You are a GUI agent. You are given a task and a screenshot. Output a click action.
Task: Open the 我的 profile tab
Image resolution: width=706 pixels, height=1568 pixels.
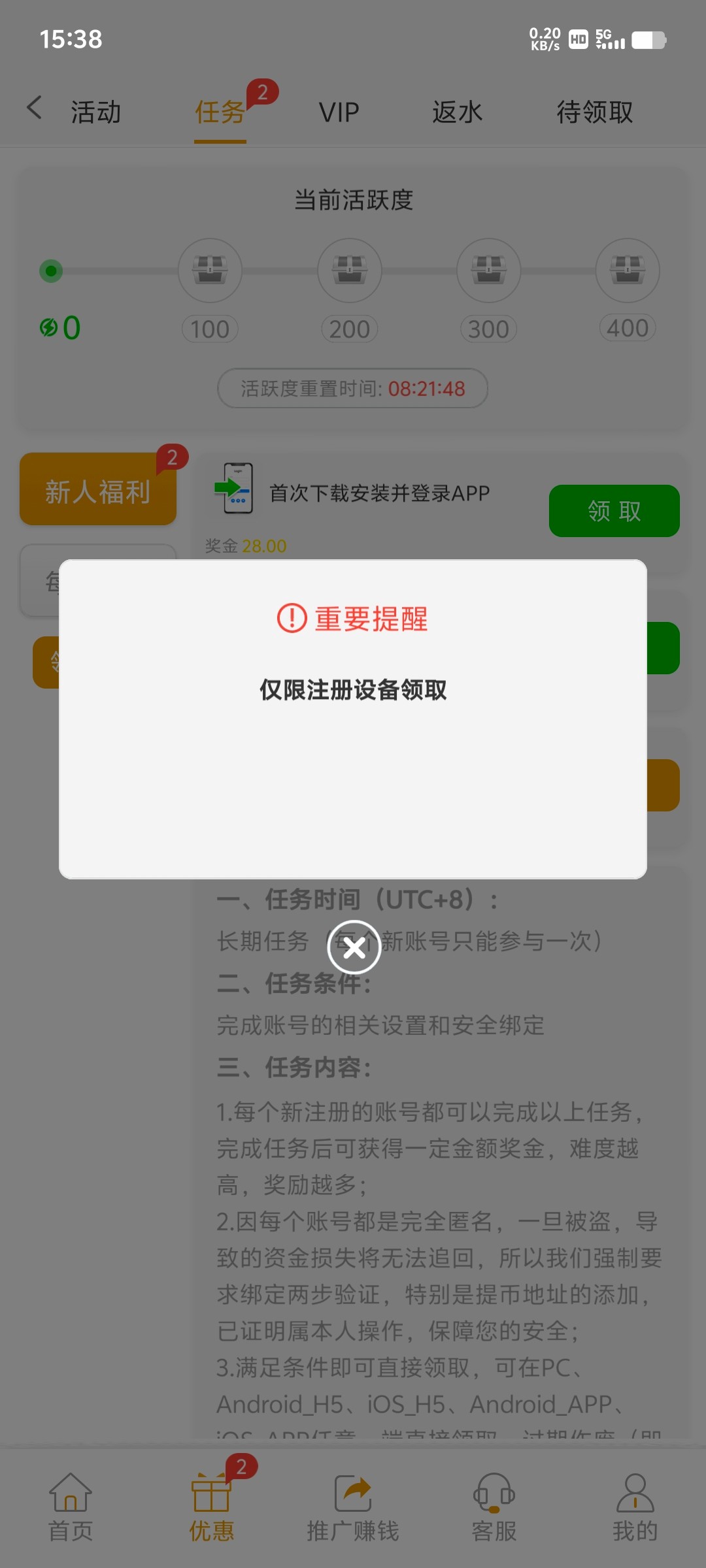[x=635, y=1507]
